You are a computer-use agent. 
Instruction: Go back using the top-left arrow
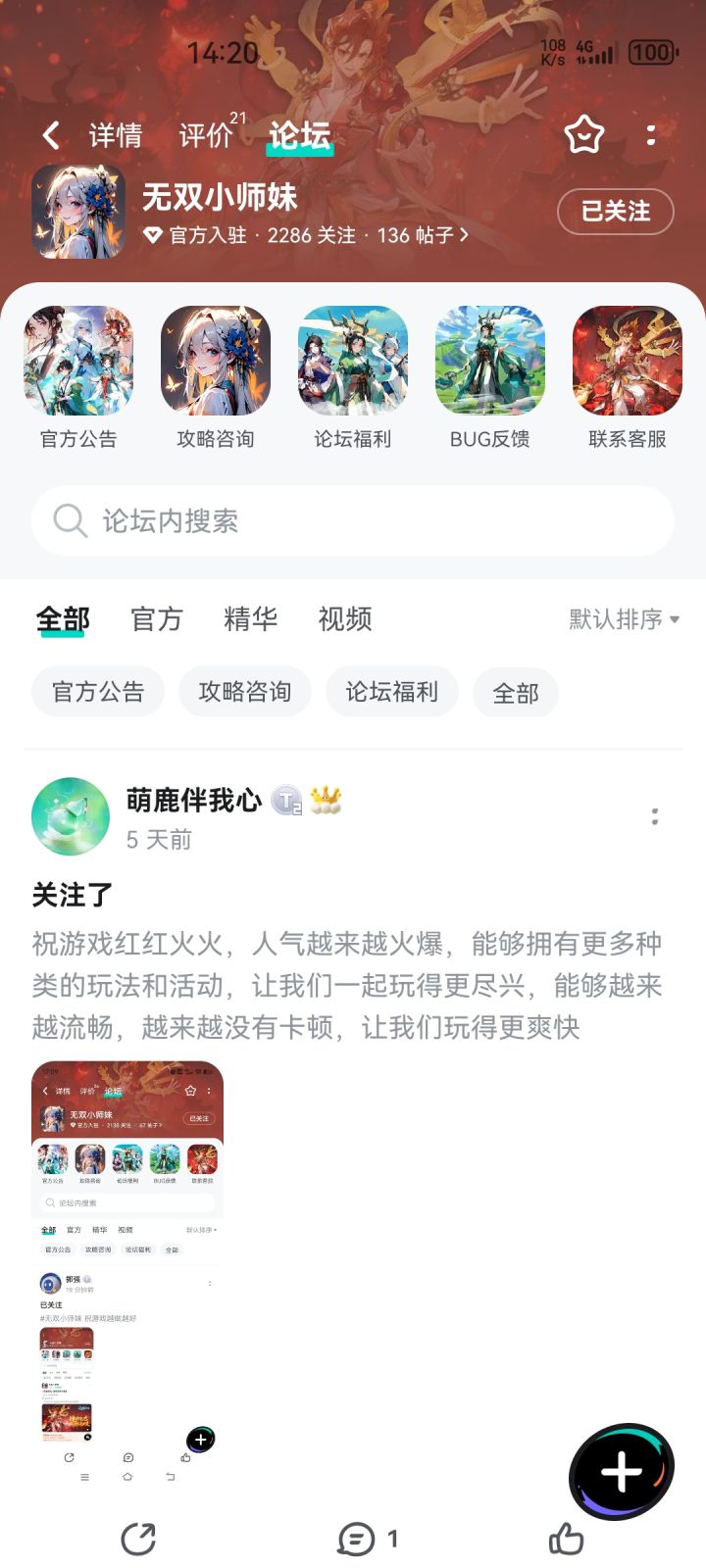(x=51, y=135)
